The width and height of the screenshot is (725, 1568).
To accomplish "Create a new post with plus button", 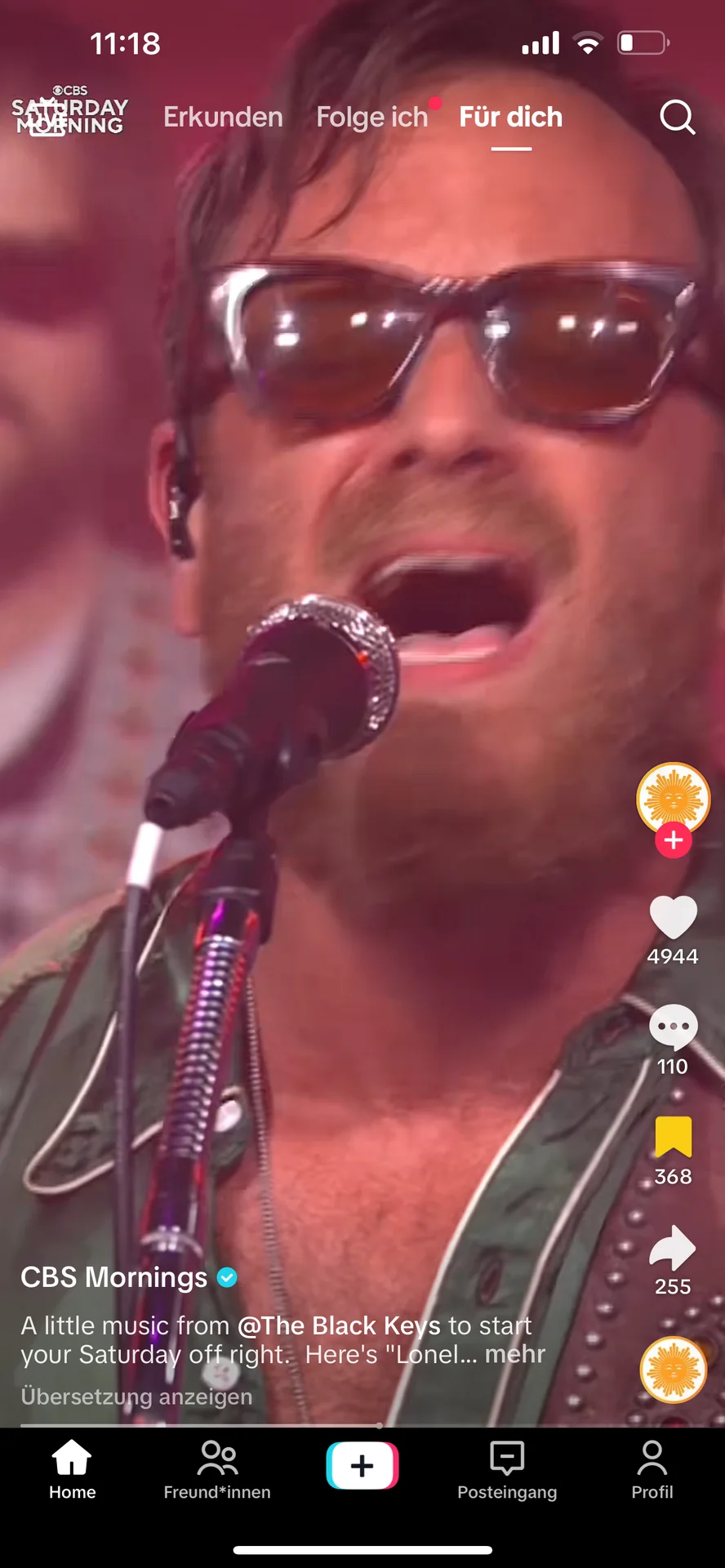I will (x=362, y=1466).
